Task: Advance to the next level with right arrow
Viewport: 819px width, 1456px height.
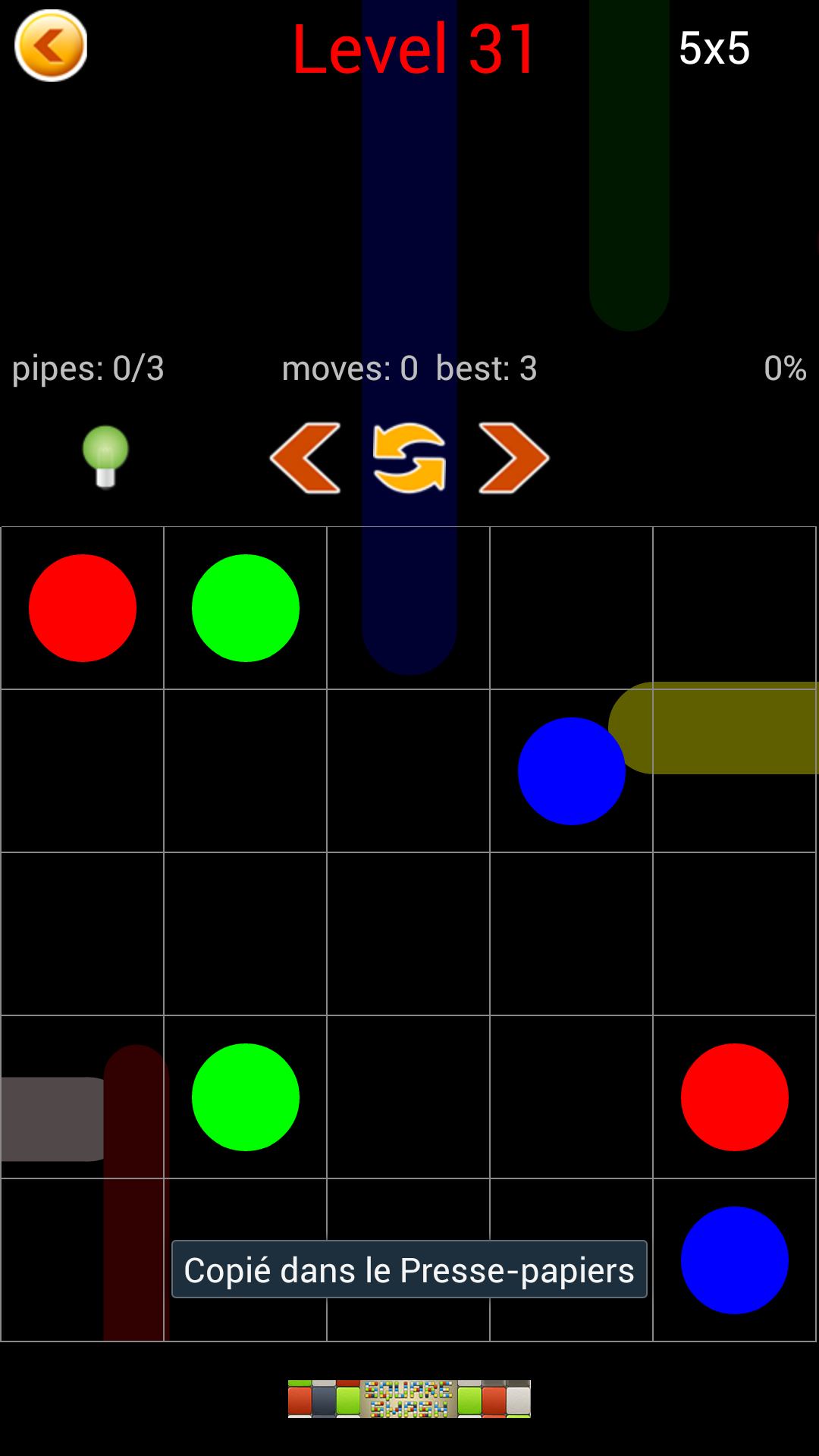Action: tap(513, 458)
